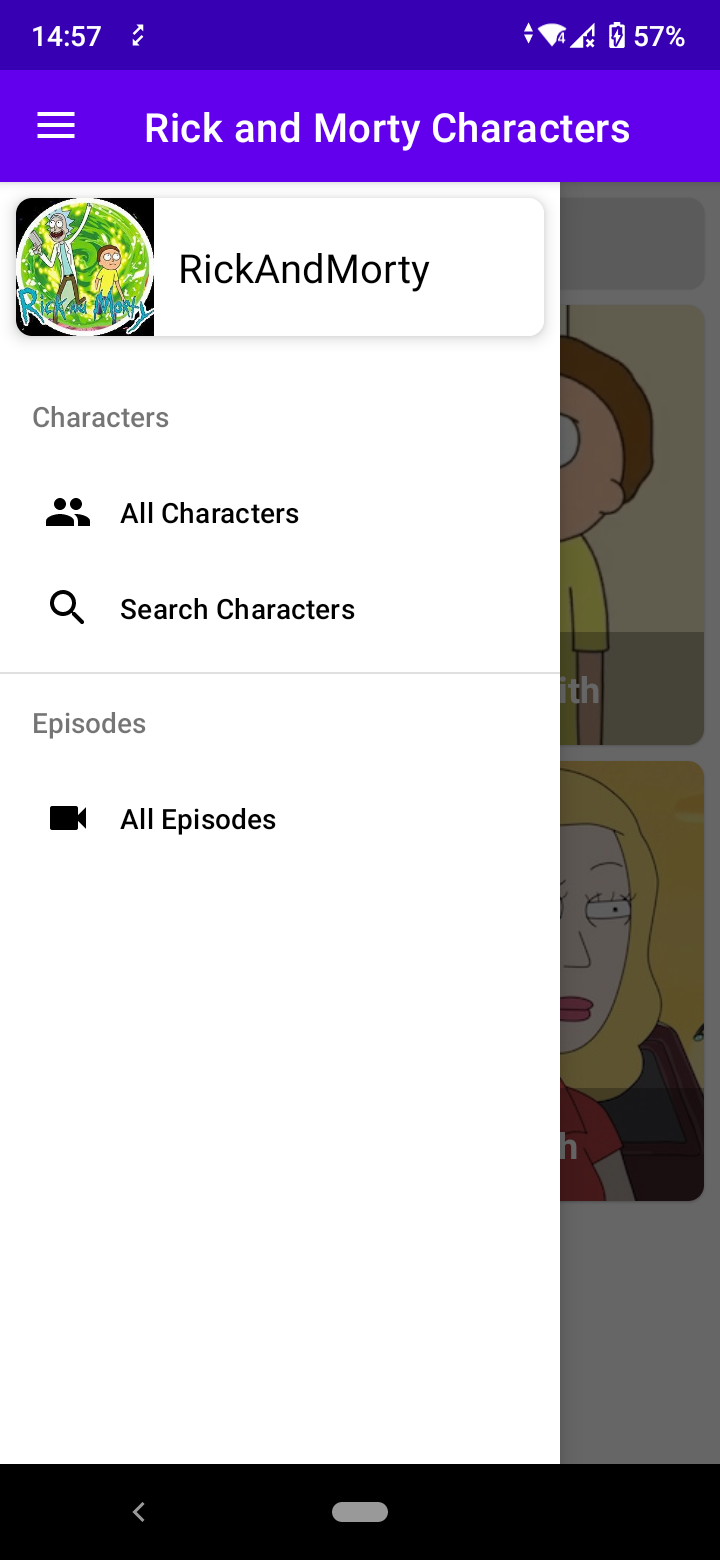Click the All Episodes video camera icon
This screenshot has height=1560, width=720.
coord(66,818)
